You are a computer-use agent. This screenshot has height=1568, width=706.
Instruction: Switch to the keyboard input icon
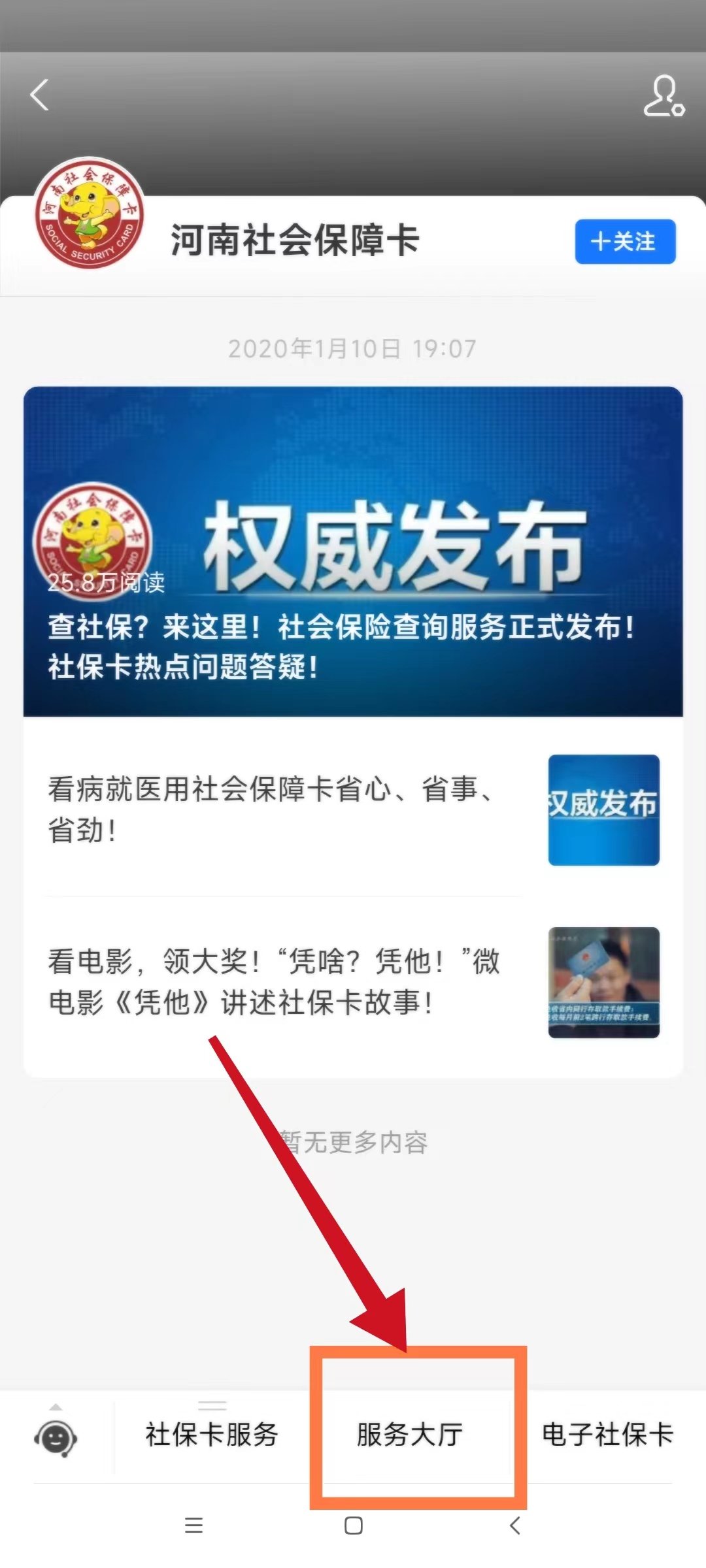click(56, 1437)
